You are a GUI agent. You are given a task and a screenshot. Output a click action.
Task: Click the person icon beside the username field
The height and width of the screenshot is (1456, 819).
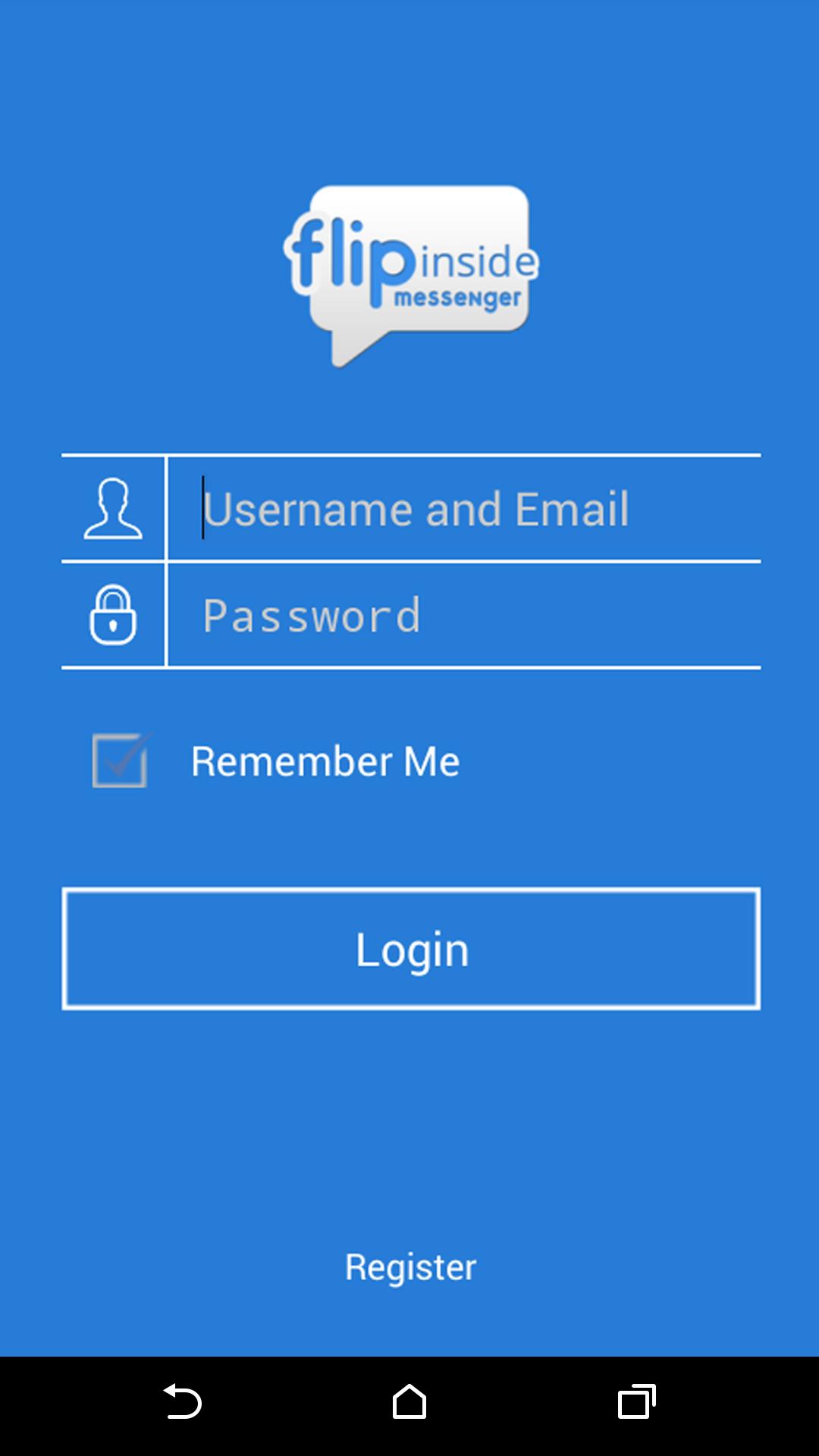(x=112, y=508)
